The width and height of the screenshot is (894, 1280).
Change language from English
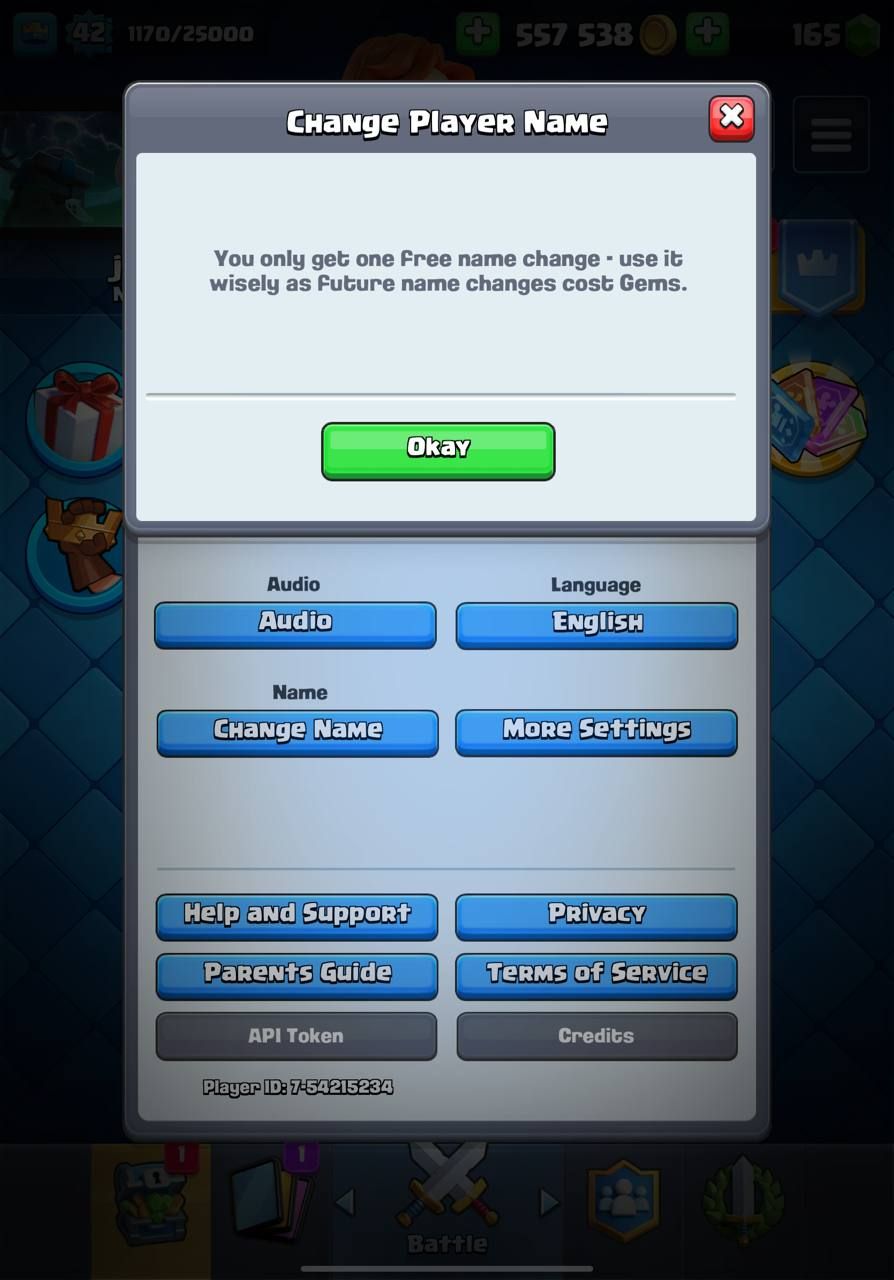pyautogui.click(x=597, y=624)
